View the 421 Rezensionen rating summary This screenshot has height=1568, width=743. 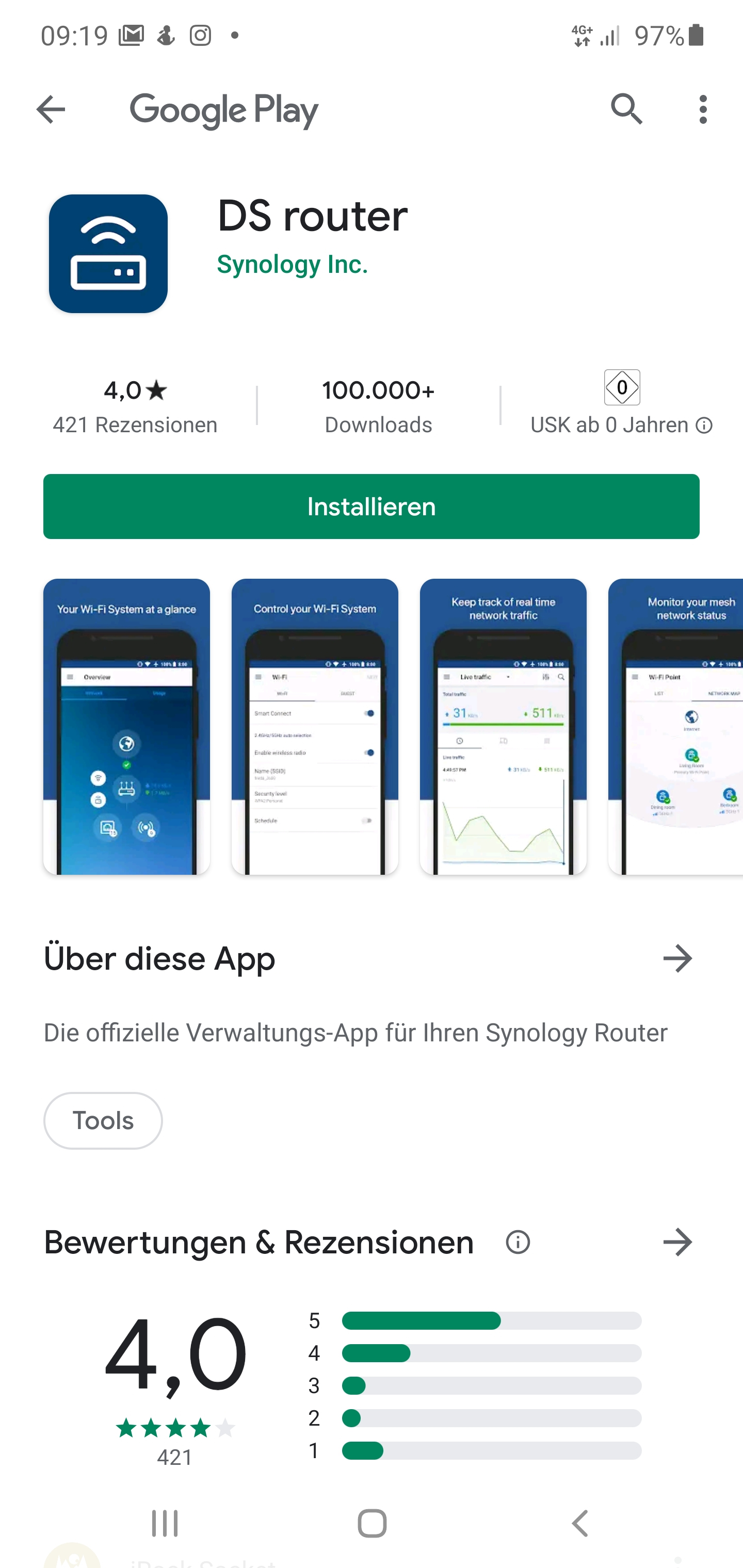click(x=135, y=406)
